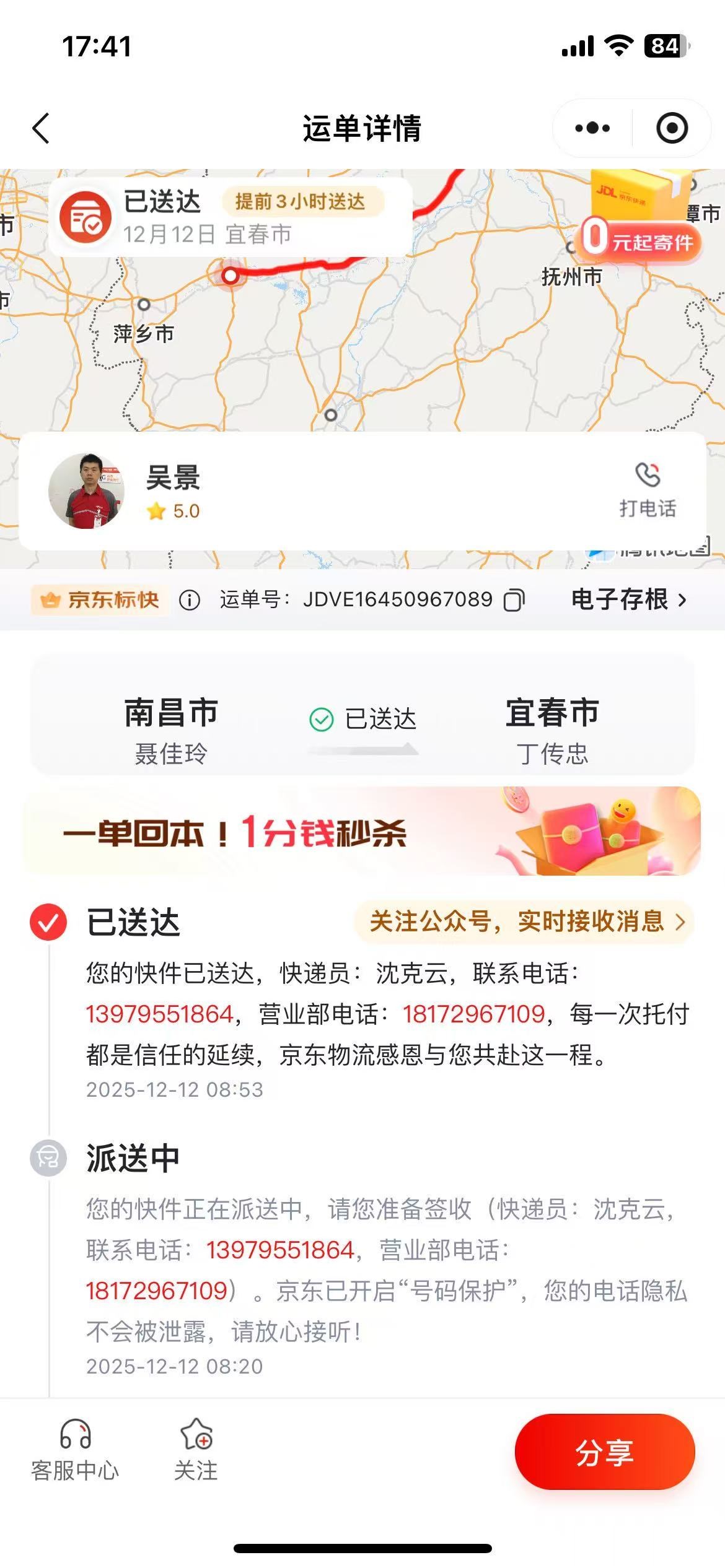The width and height of the screenshot is (725, 1568).
Task: Dial courier number 13979551864 in 派送中 entry
Action: point(280,1250)
